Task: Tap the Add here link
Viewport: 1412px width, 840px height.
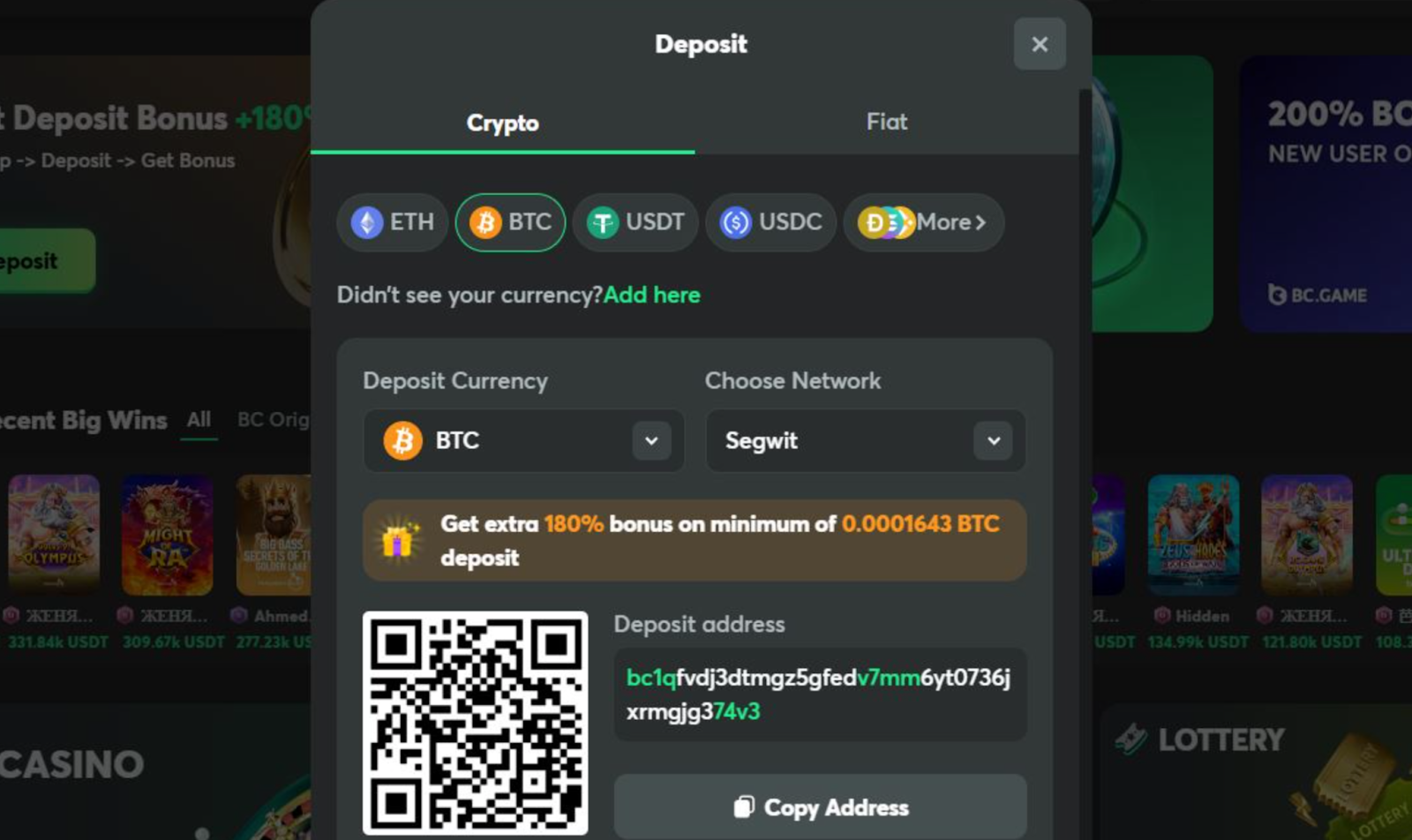Action: click(x=651, y=295)
